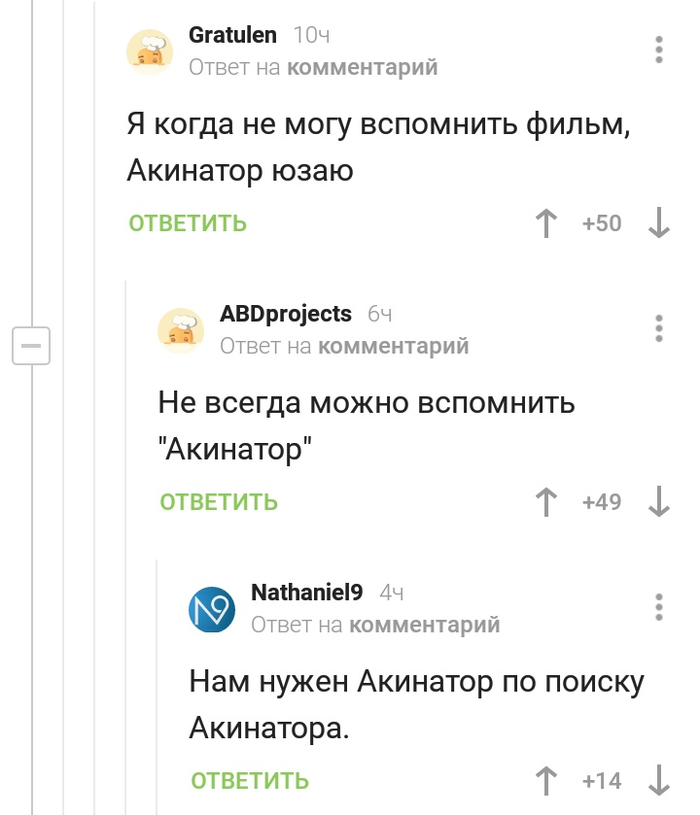Upvote Gratulen's comment
The image size is (700, 815).
click(545, 223)
